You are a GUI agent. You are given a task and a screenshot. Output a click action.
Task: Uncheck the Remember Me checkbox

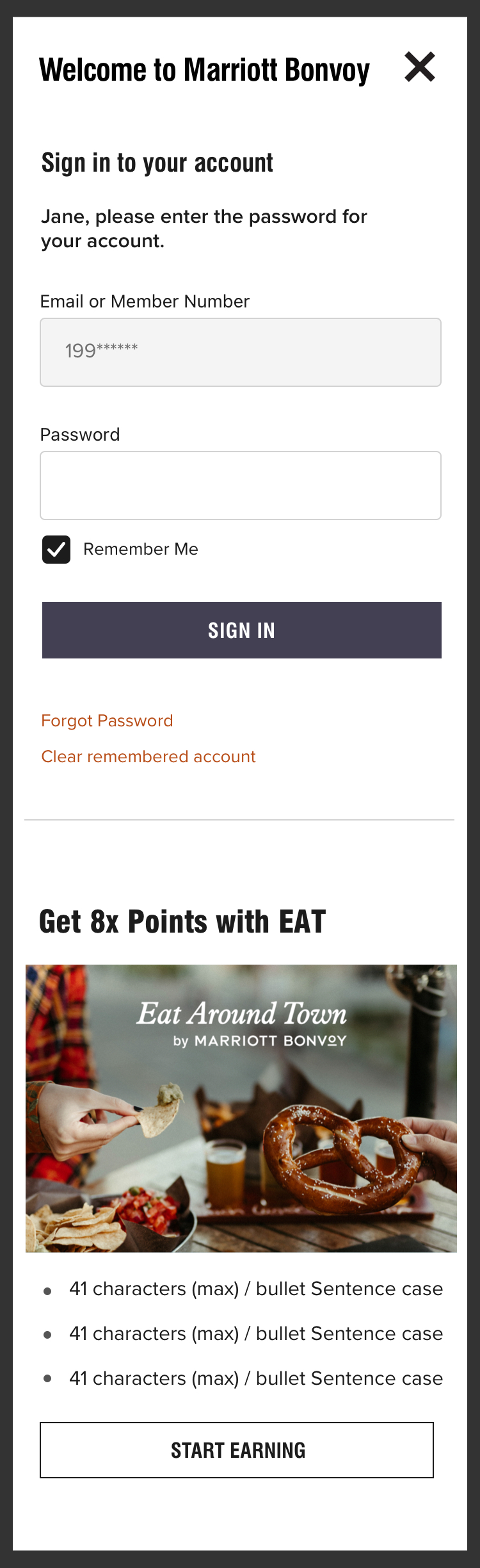click(x=56, y=550)
